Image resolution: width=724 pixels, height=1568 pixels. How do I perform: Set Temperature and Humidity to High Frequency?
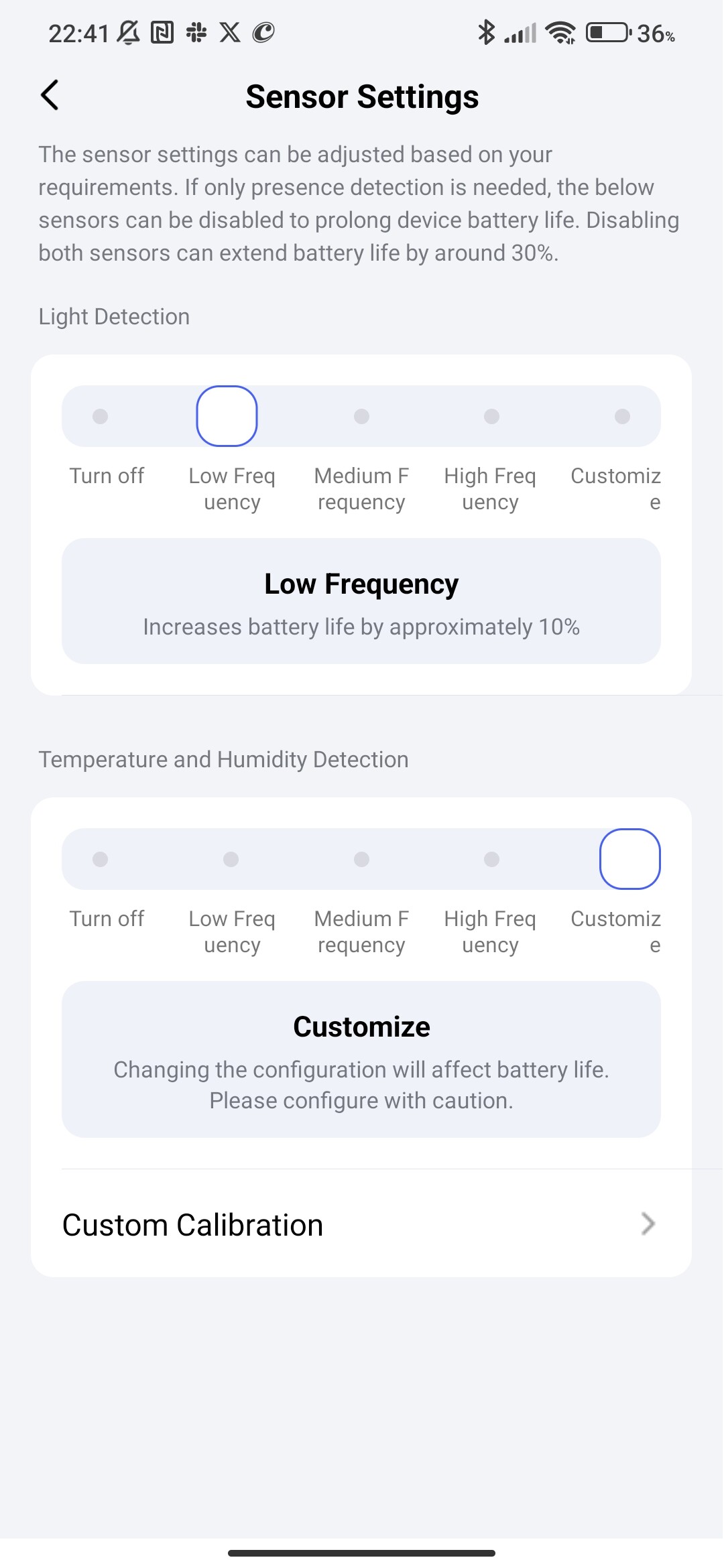click(x=491, y=859)
